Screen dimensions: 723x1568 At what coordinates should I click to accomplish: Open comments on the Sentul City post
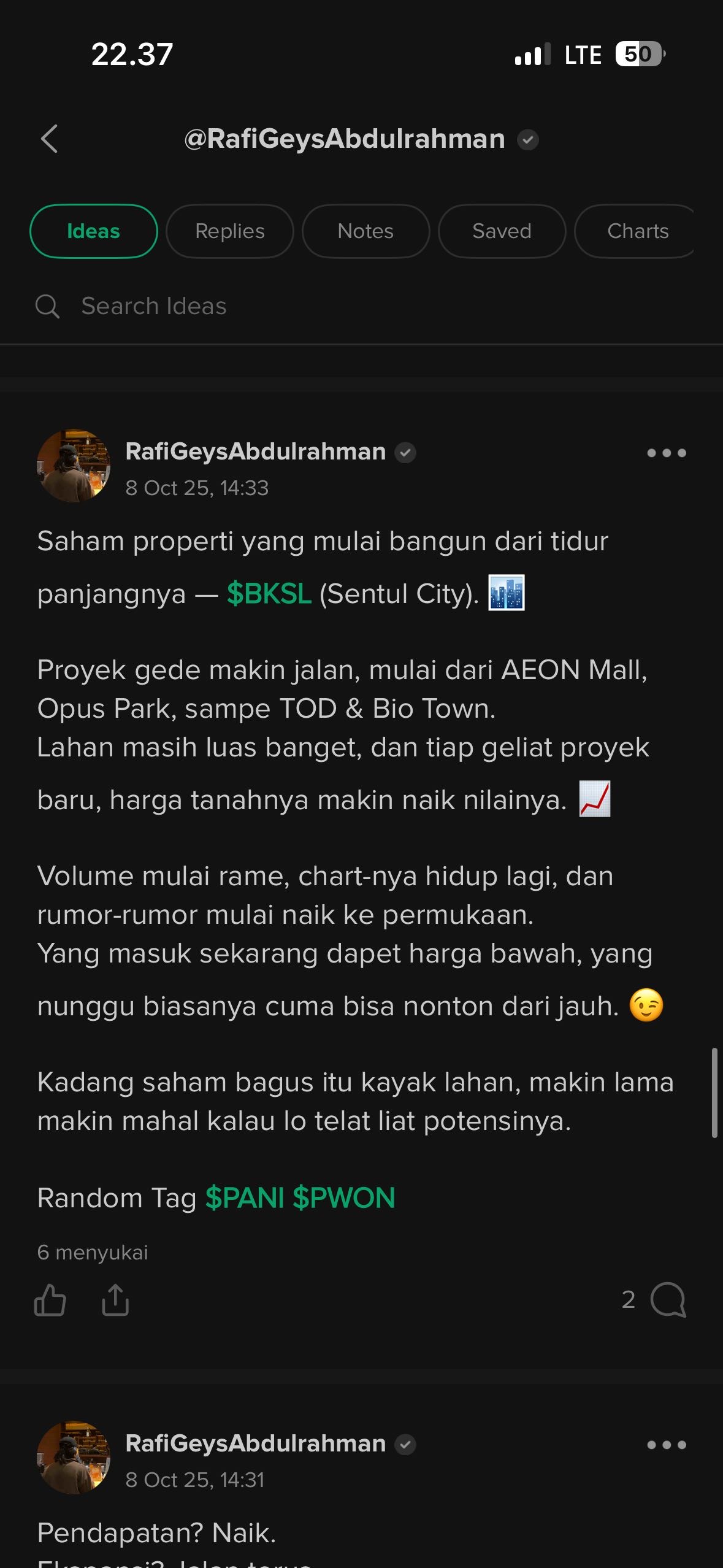[667, 1300]
